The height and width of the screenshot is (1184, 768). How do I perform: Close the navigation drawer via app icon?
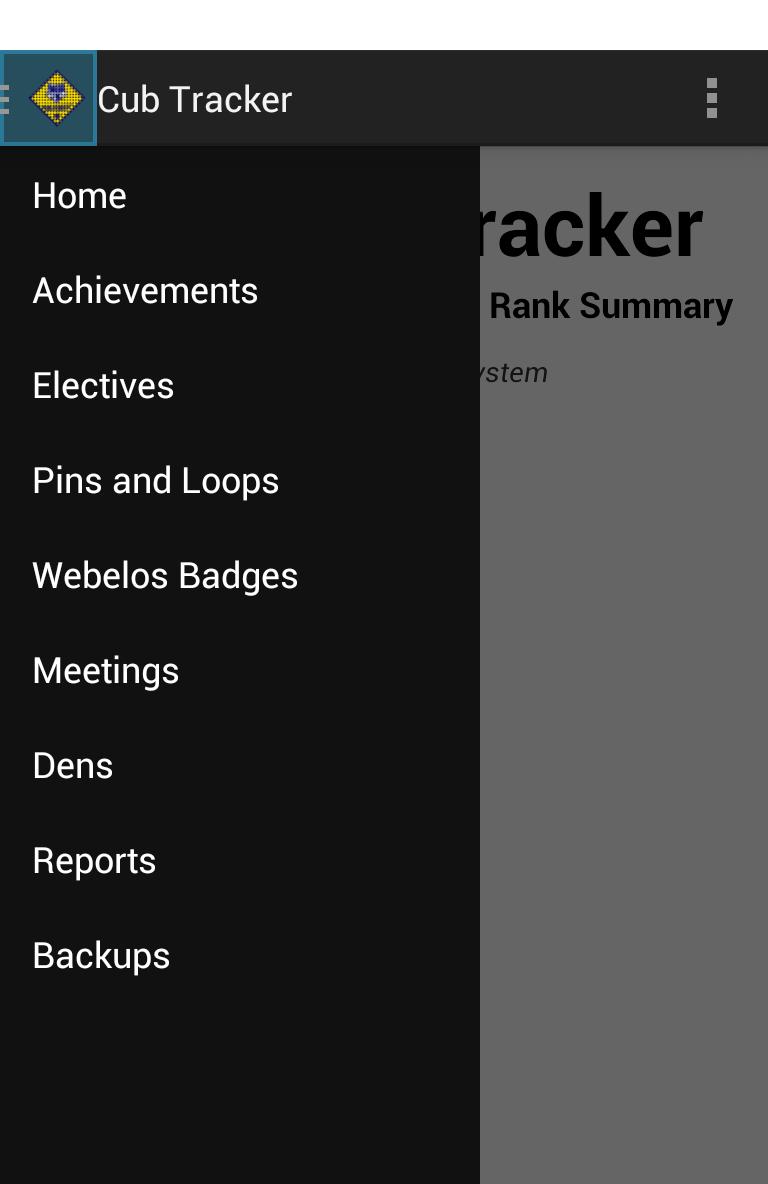click(49, 98)
